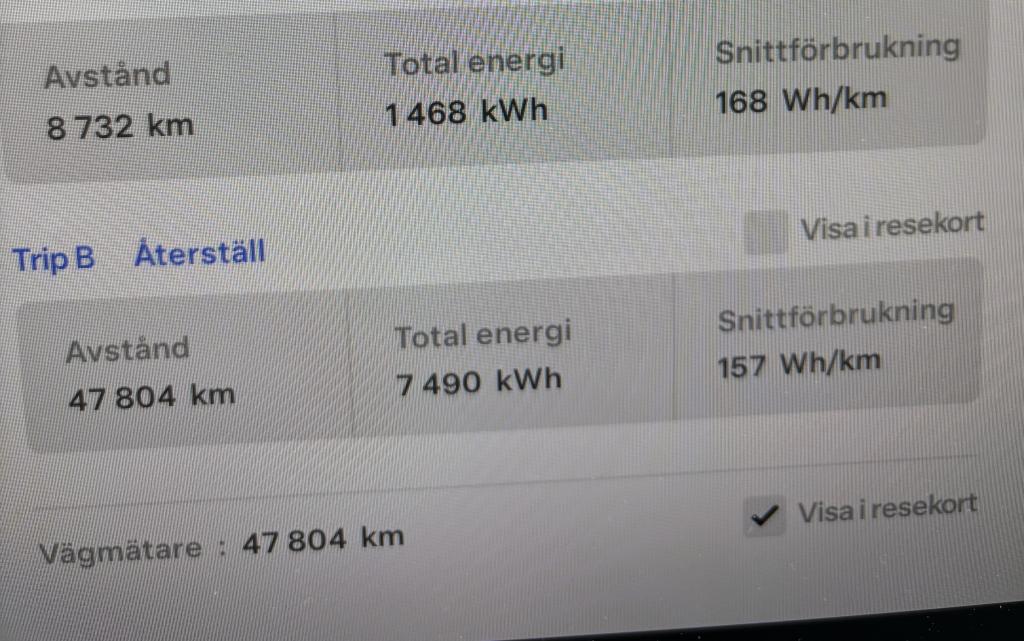Rename Trip B by tapping its title

(53, 259)
